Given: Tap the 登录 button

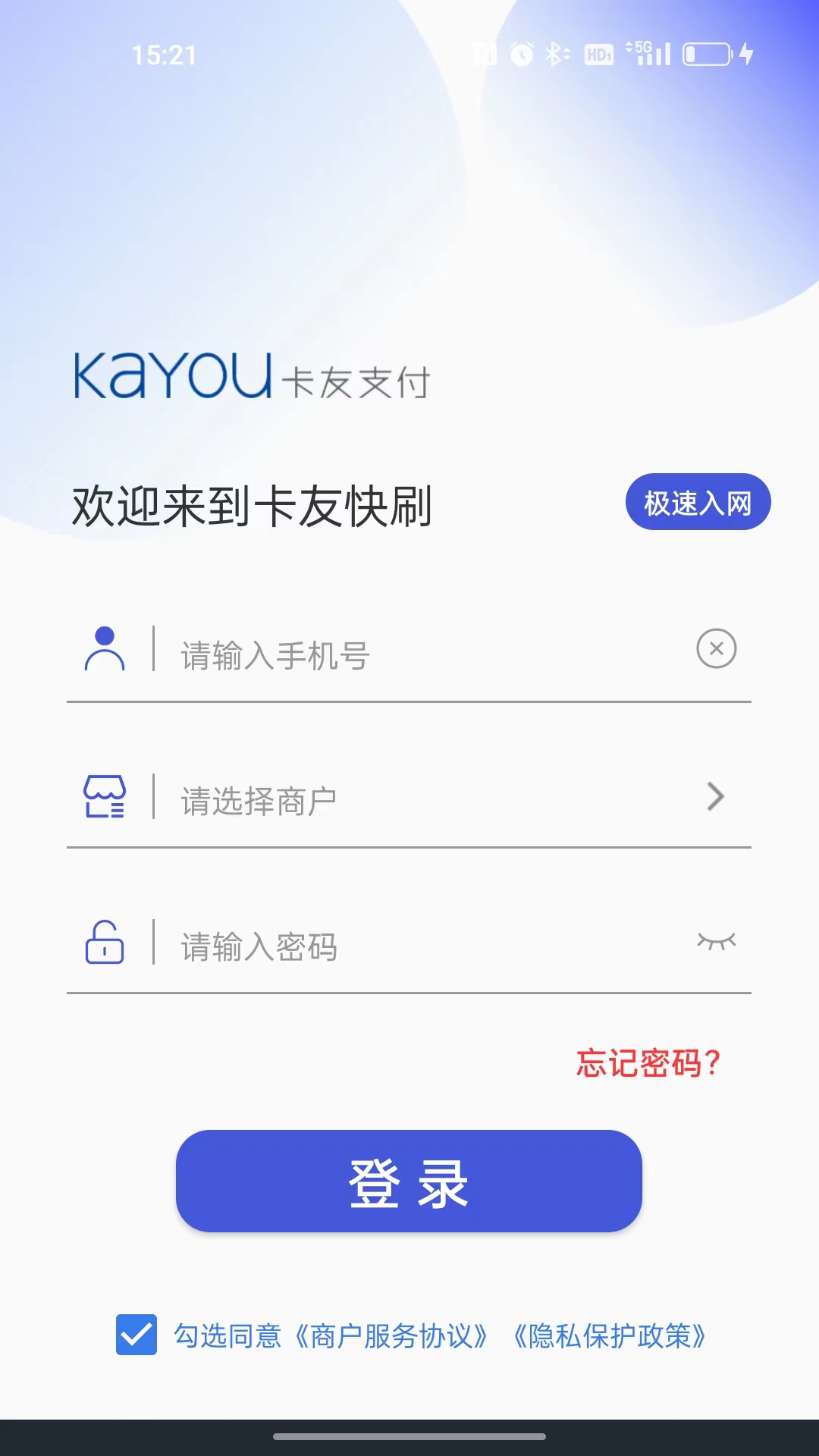Looking at the screenshot, I should [409, 1181].
